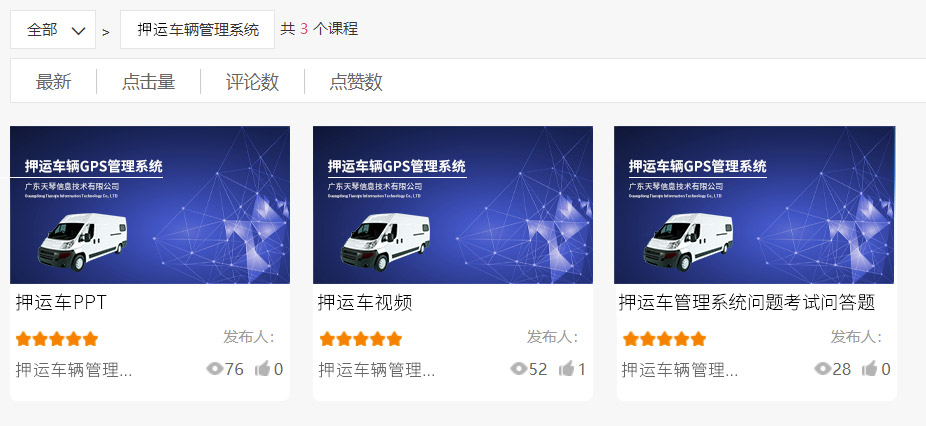The width and height of the screenshot is (926, 426).
Task: Like the 押运车PPT course
Action: click(262, 369)
